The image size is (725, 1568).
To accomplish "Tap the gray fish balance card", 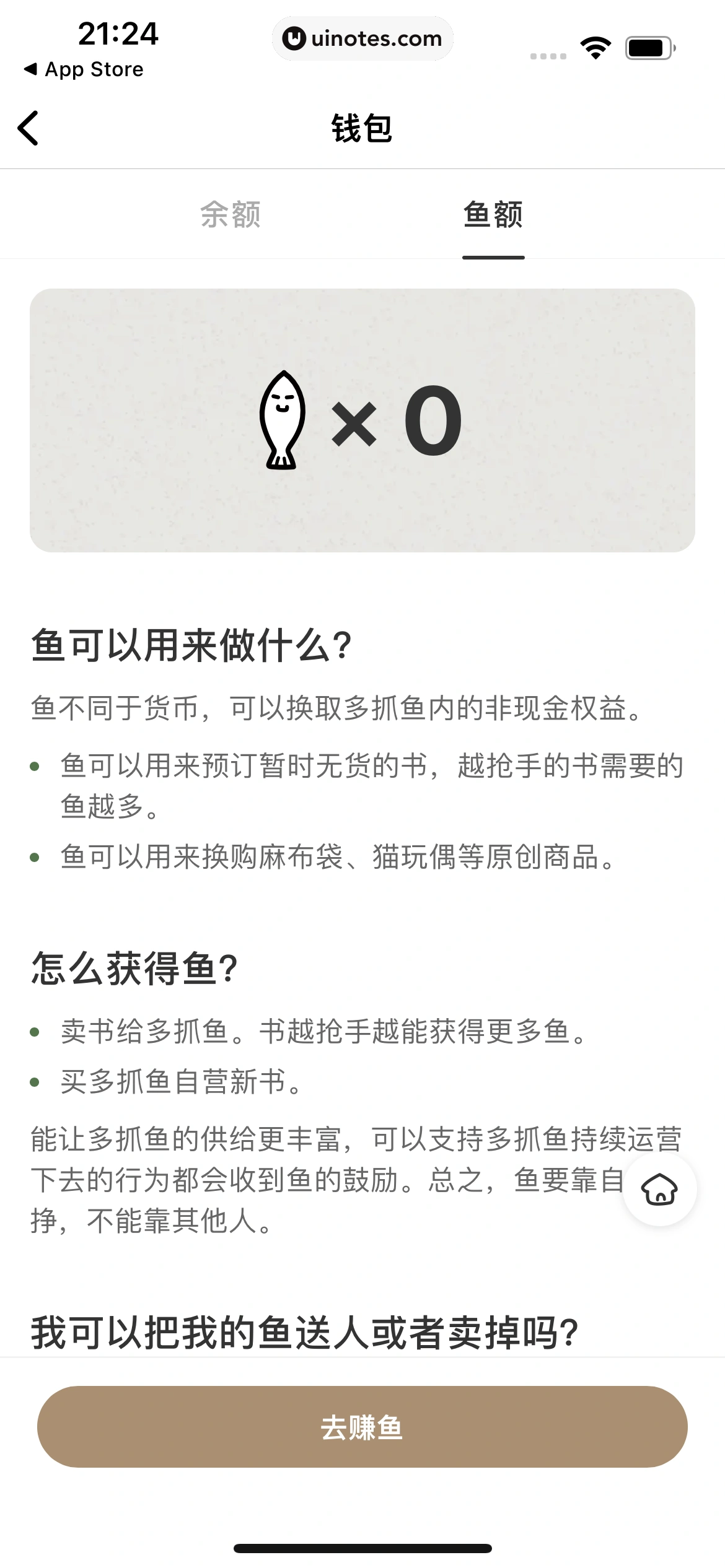I will pyautogui.click(x=362, y=419).
